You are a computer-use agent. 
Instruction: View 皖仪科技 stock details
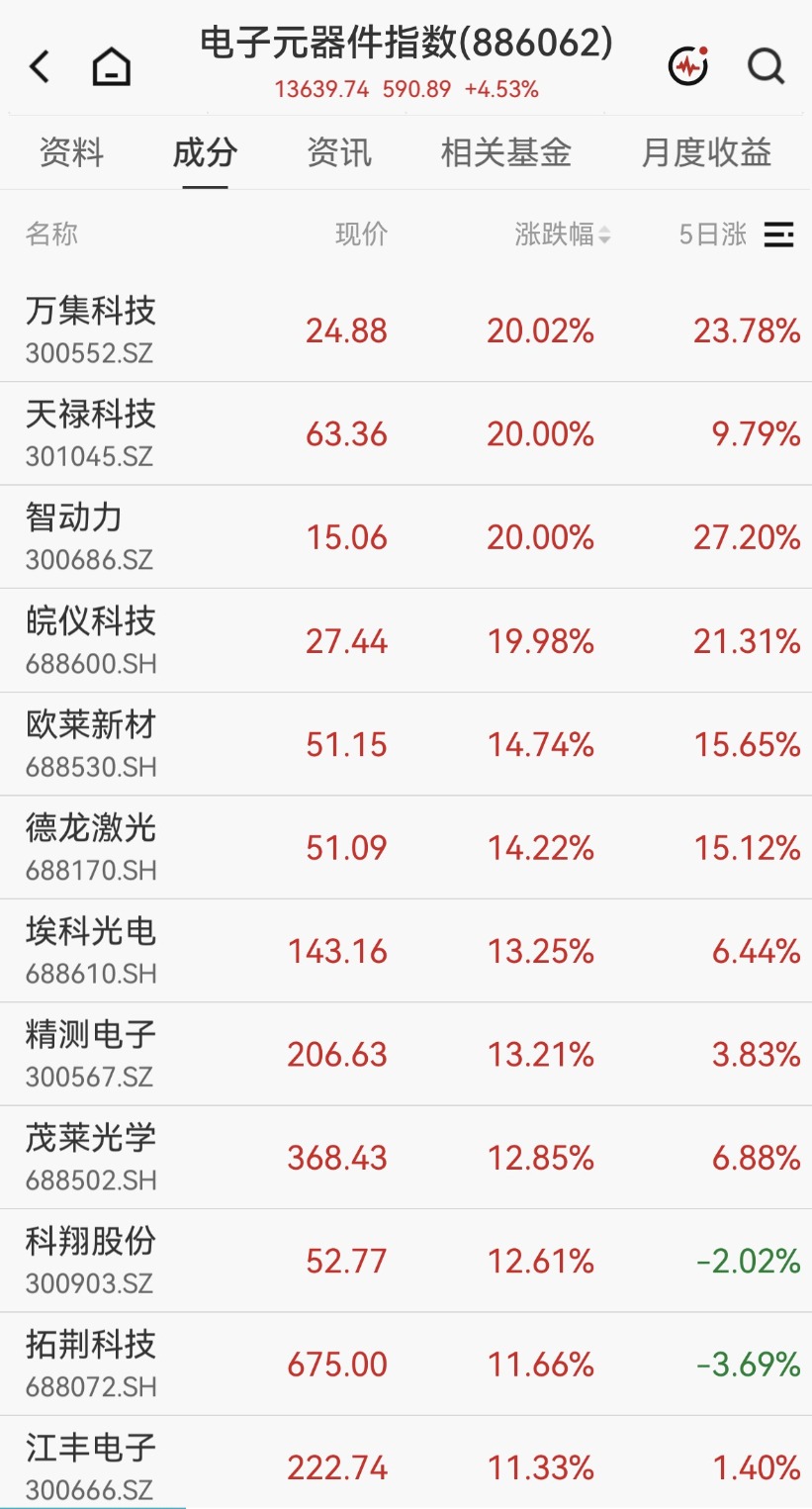406,640
